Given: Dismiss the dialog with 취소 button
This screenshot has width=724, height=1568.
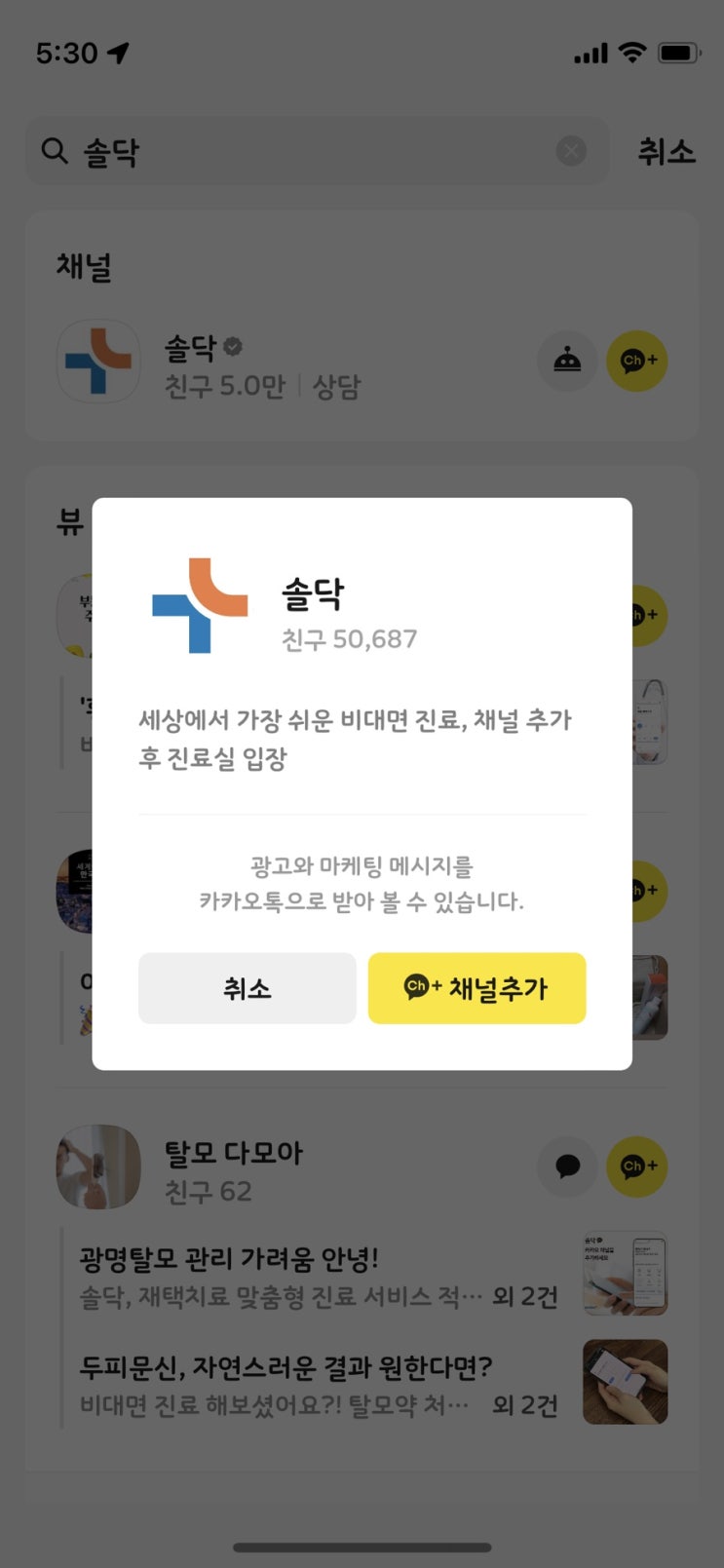Looking at the screenshot, I should point(247,988).
